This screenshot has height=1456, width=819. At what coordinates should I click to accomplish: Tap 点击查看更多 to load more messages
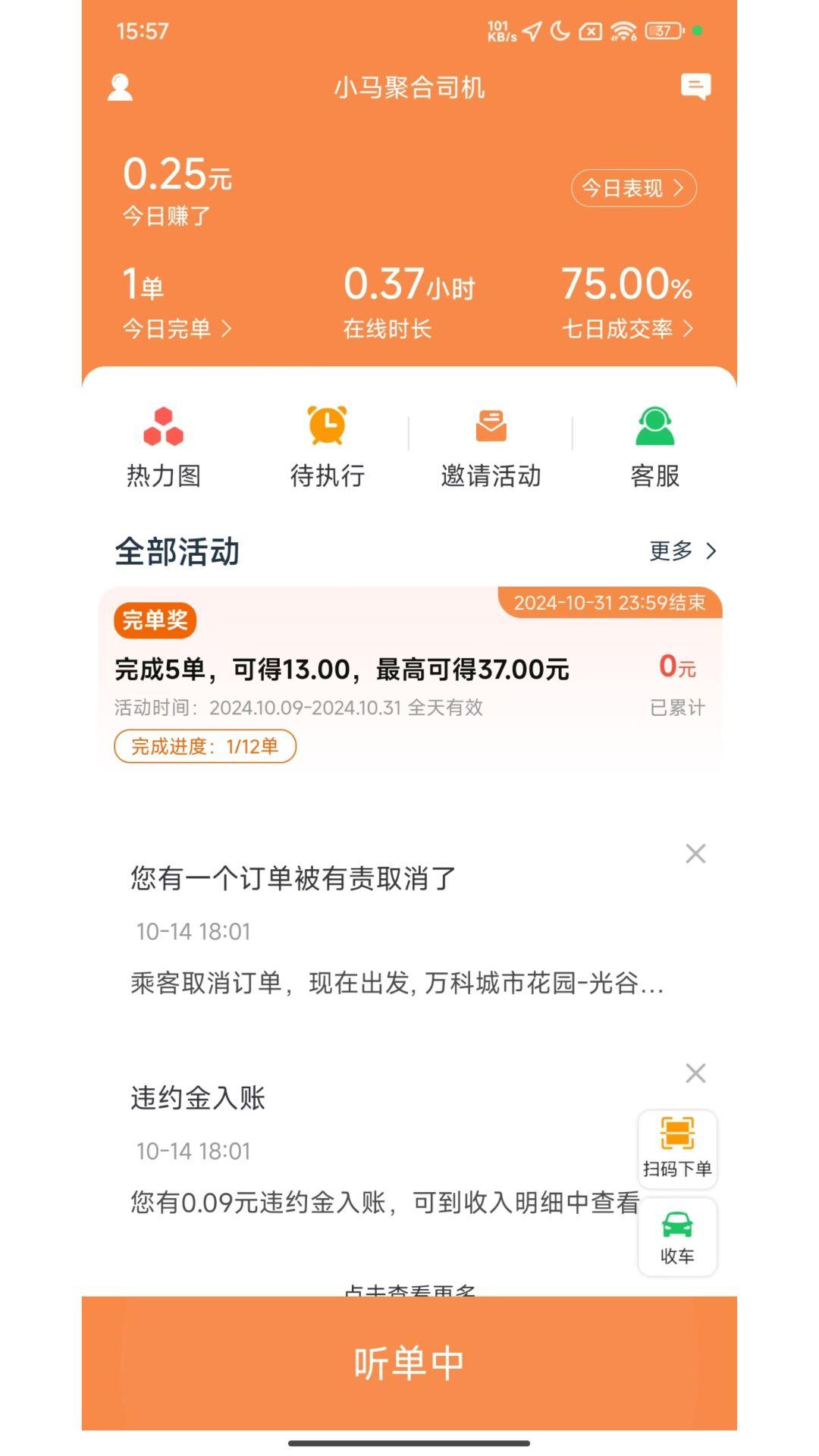point(409,1289)
